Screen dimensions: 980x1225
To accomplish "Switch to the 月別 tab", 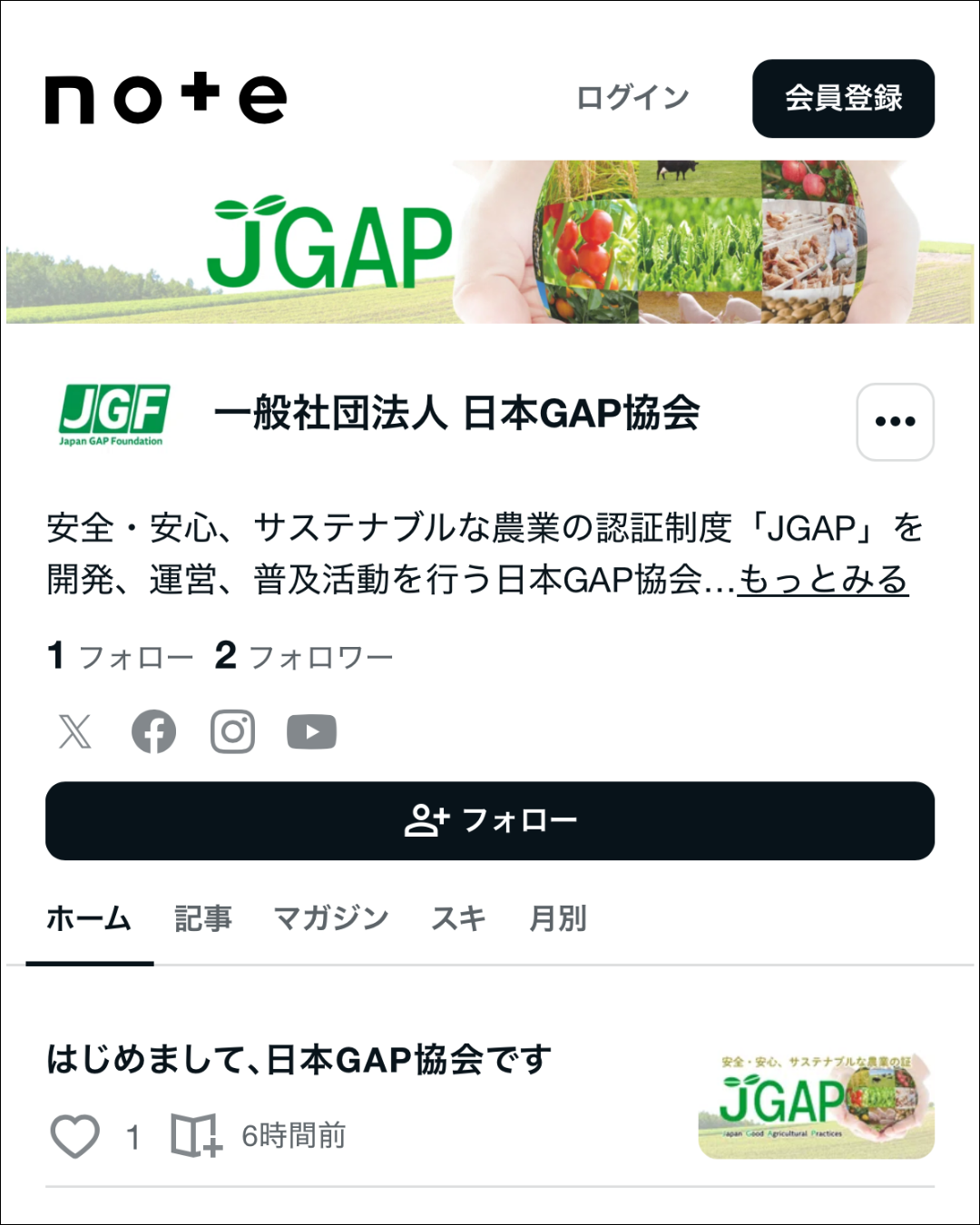I will [558, 919].
